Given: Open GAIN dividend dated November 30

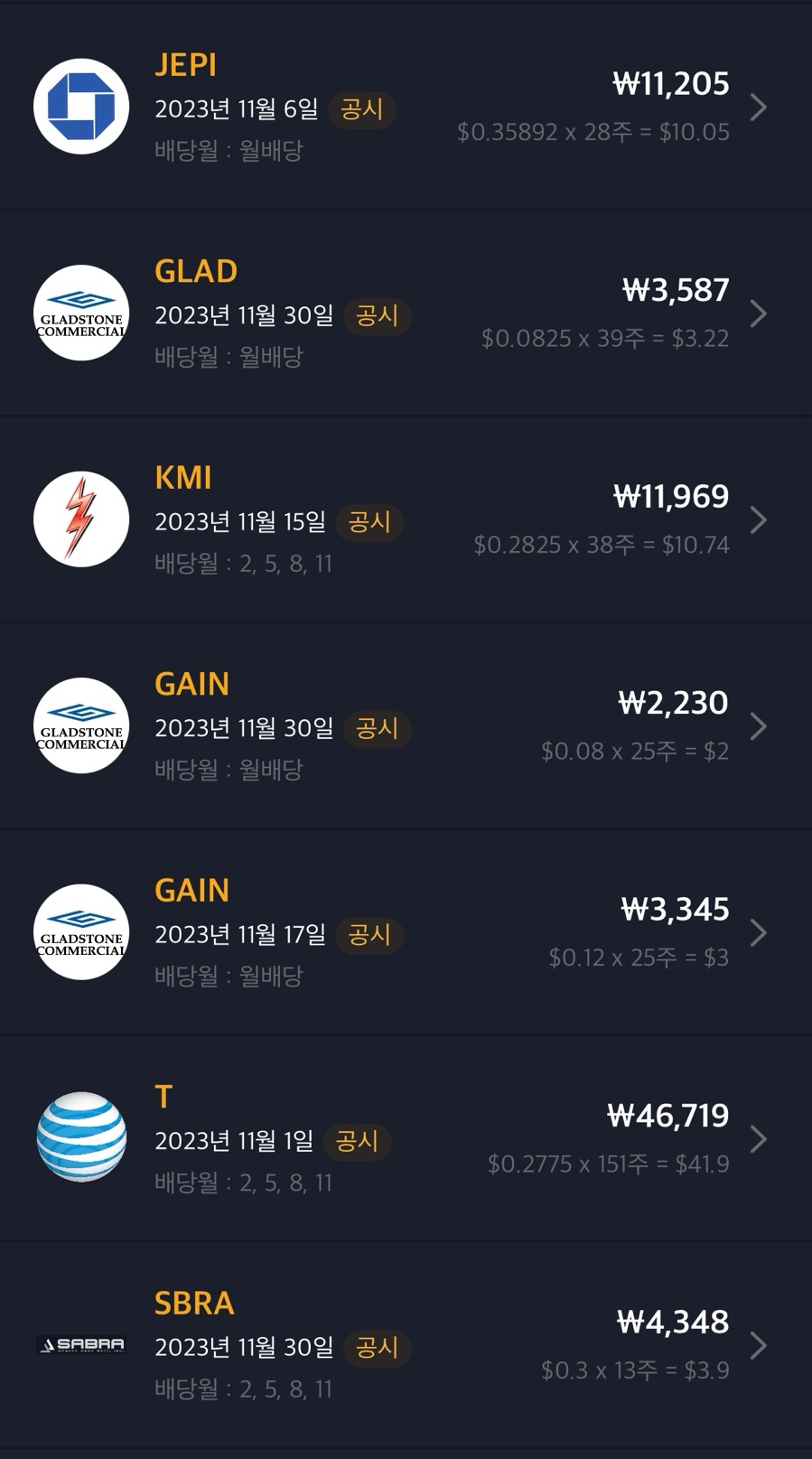Looking at the screenshot, I should 406,726.
